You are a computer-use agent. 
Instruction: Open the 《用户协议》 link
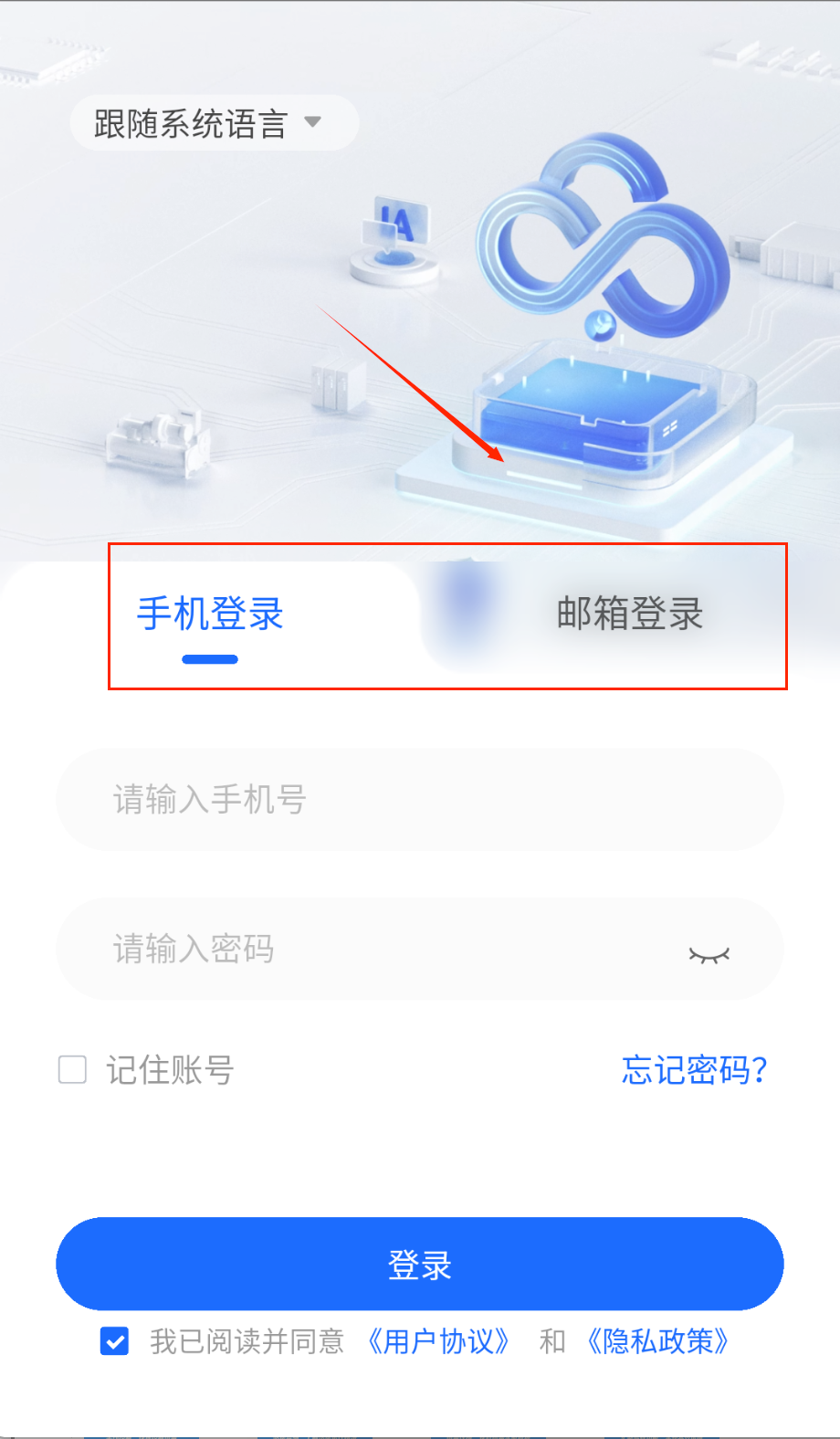tap(437, 1341)
